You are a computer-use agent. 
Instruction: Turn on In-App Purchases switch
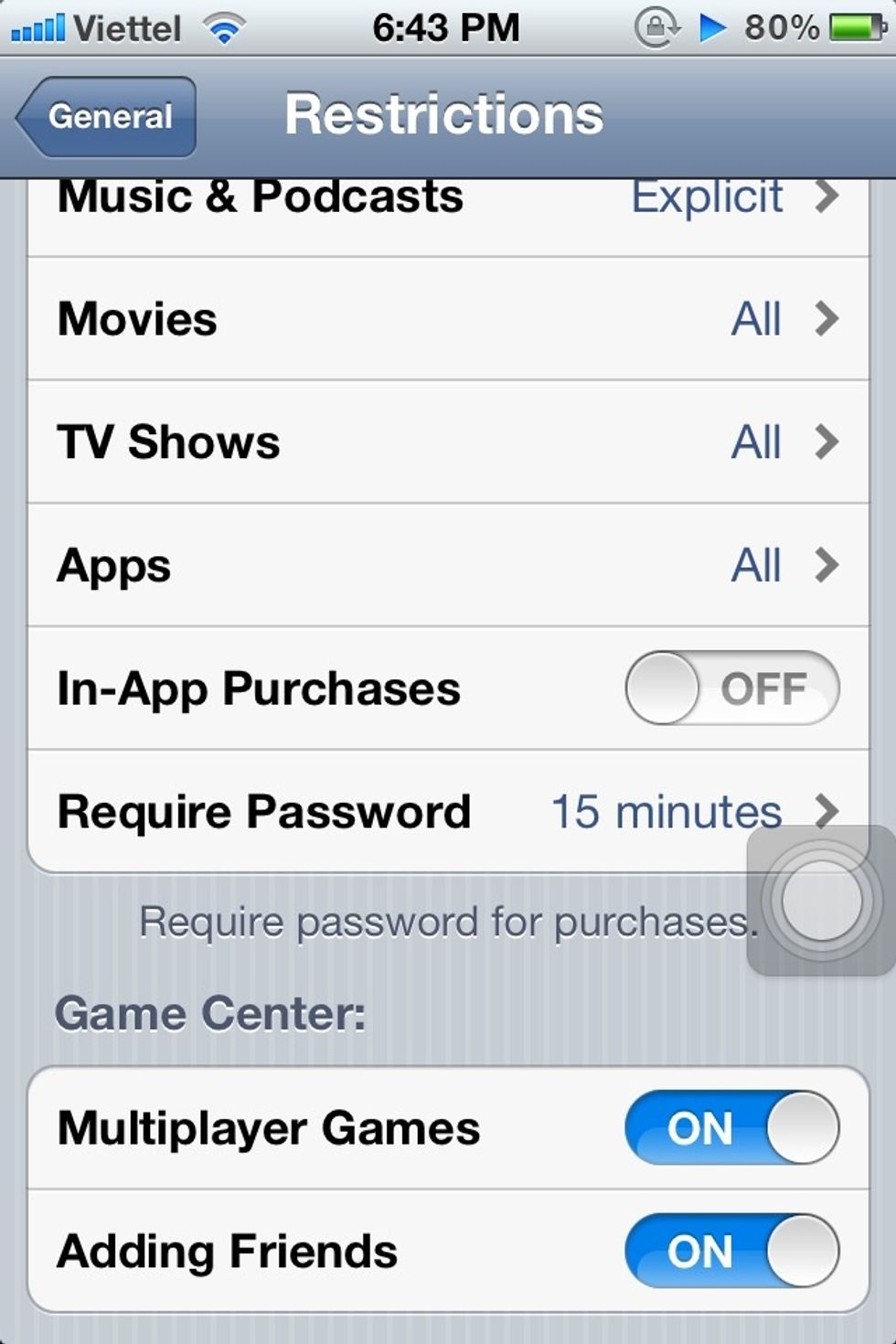[x=731, y=688]
